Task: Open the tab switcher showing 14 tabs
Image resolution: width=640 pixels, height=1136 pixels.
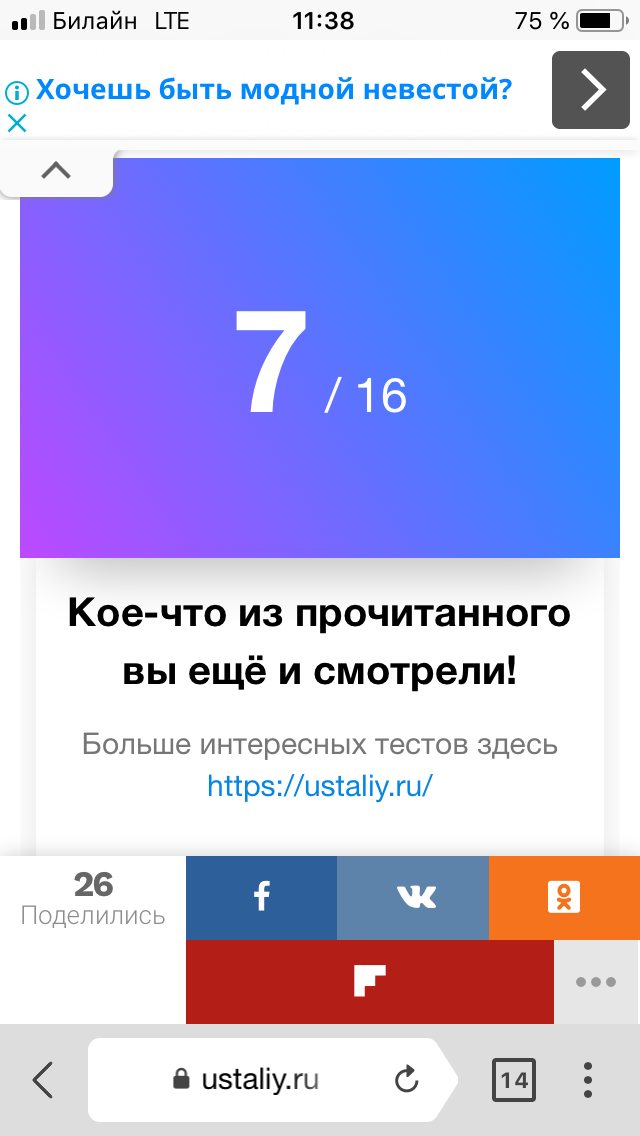Action: pos(514,1080)
